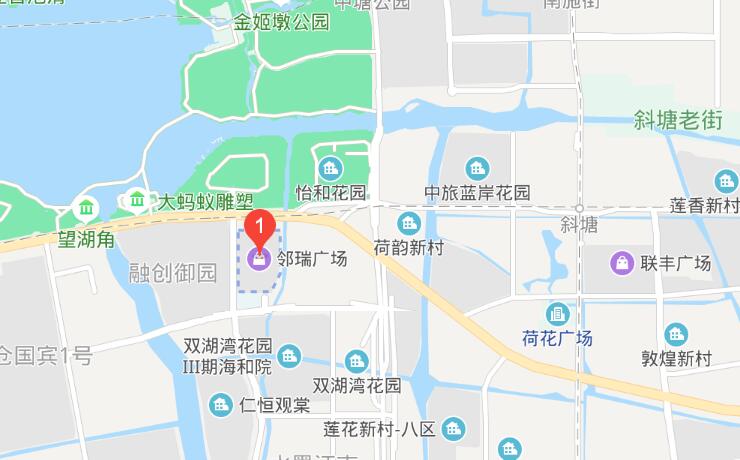The width and height of the screenshot is (740, 460).
Task: Open the 联丰广场 shopping POI
Action: [x=623, y=263]
